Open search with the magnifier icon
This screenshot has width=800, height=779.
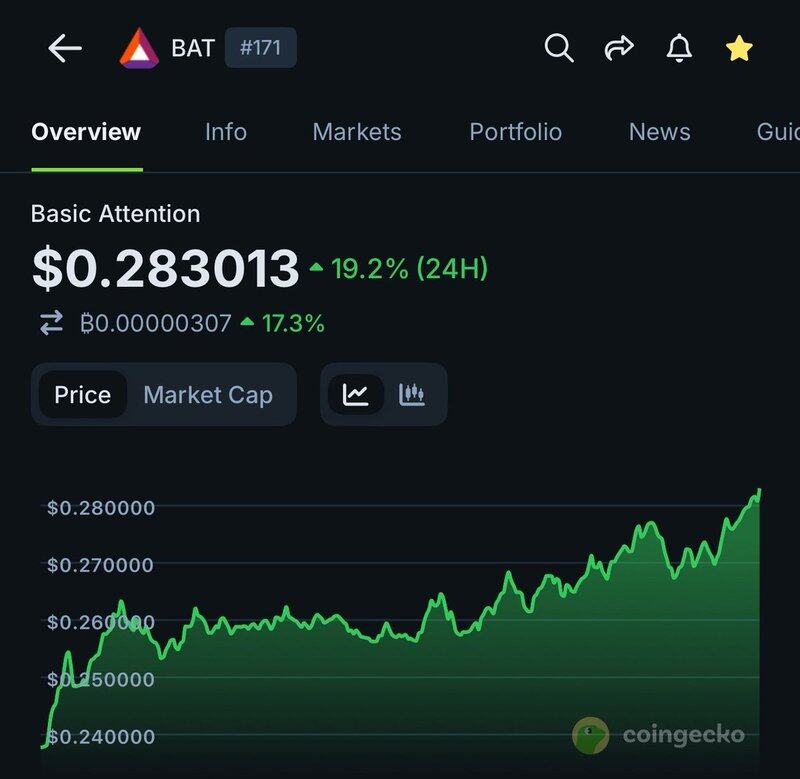tap(559, 48)
